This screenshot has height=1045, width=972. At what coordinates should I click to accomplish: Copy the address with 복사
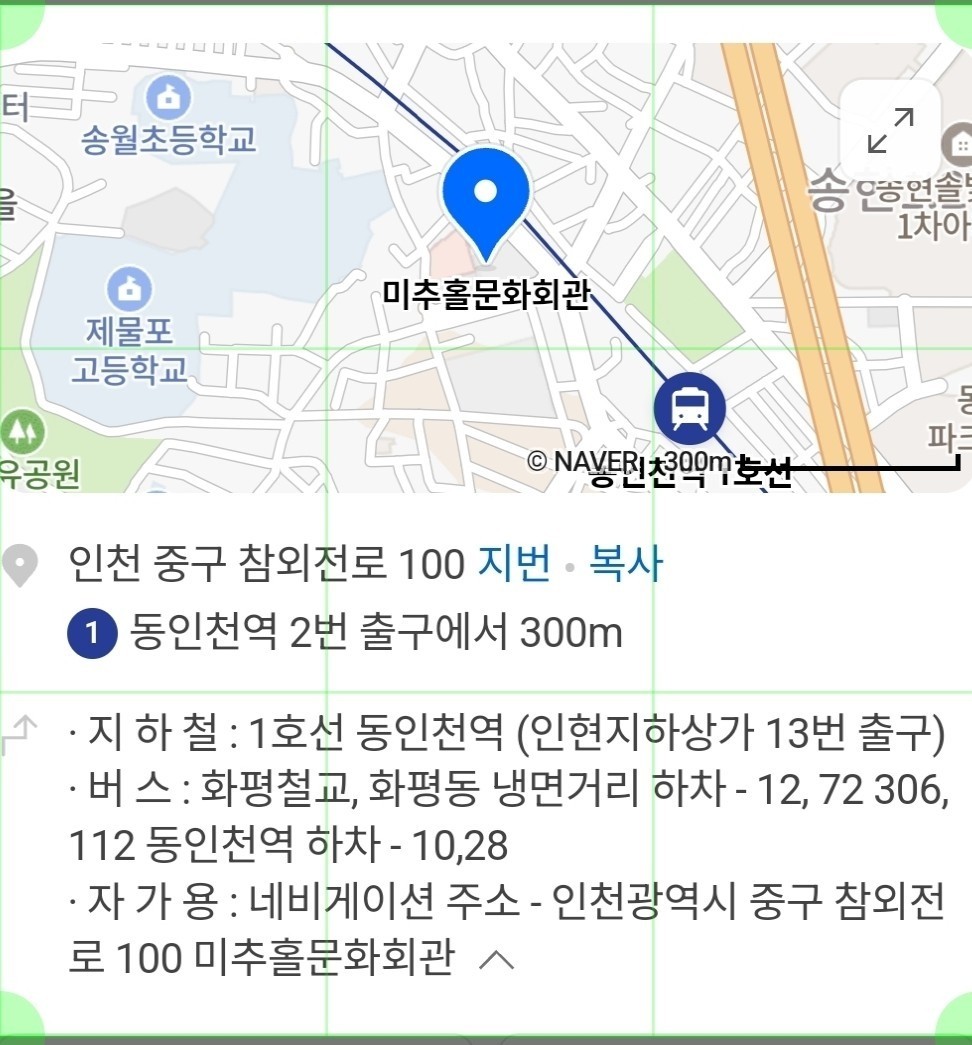pyautogui.click(x=625, y=565)
